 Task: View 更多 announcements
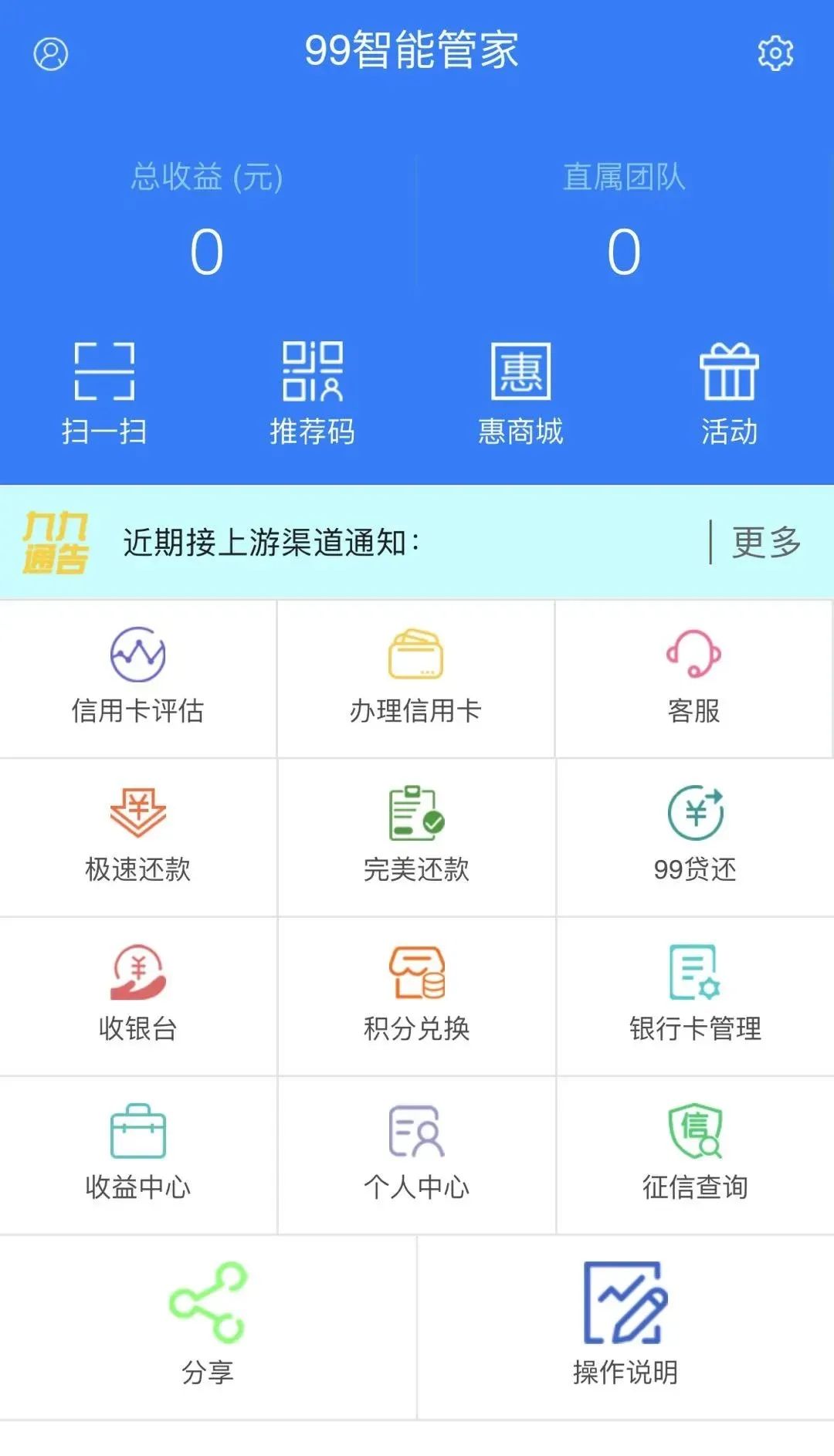[765, 542]
